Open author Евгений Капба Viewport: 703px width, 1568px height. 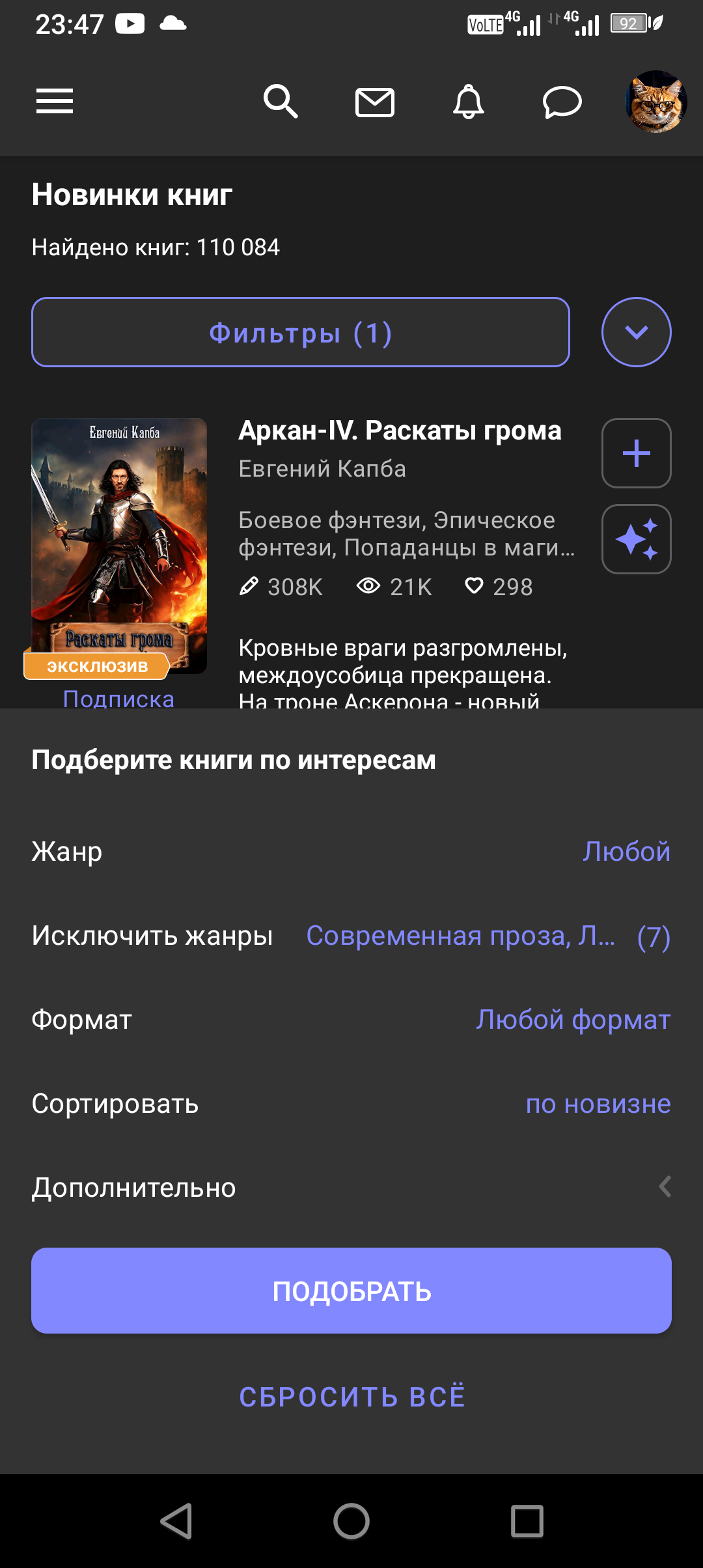[x=322, y=469]
